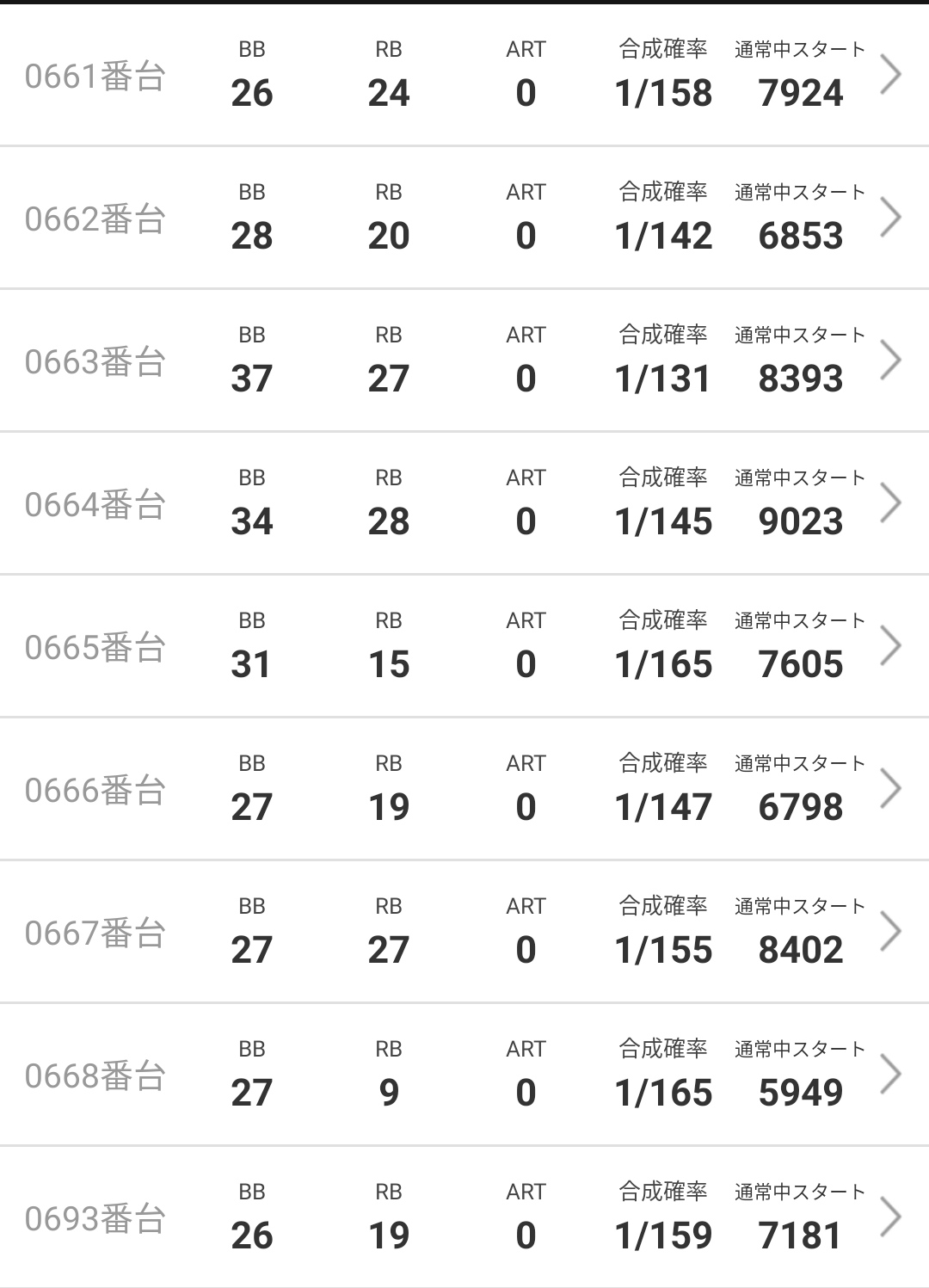This screenshot has width=929, height=1288.
Task: Show details of 0665番台
Action: (464, 647)
